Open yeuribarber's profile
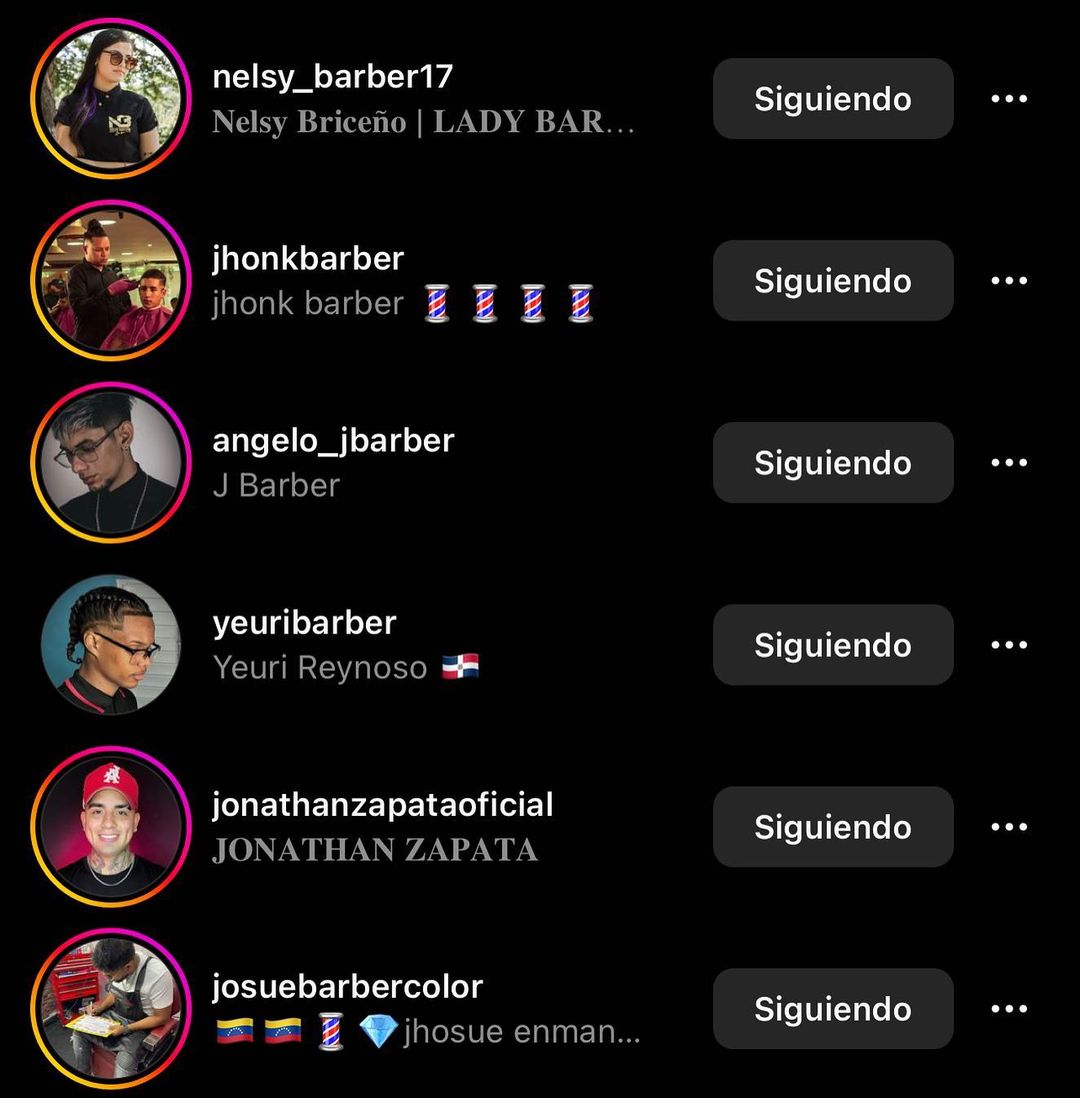Viewport: 1080px width, 1098px height. (x=304, y=623)
